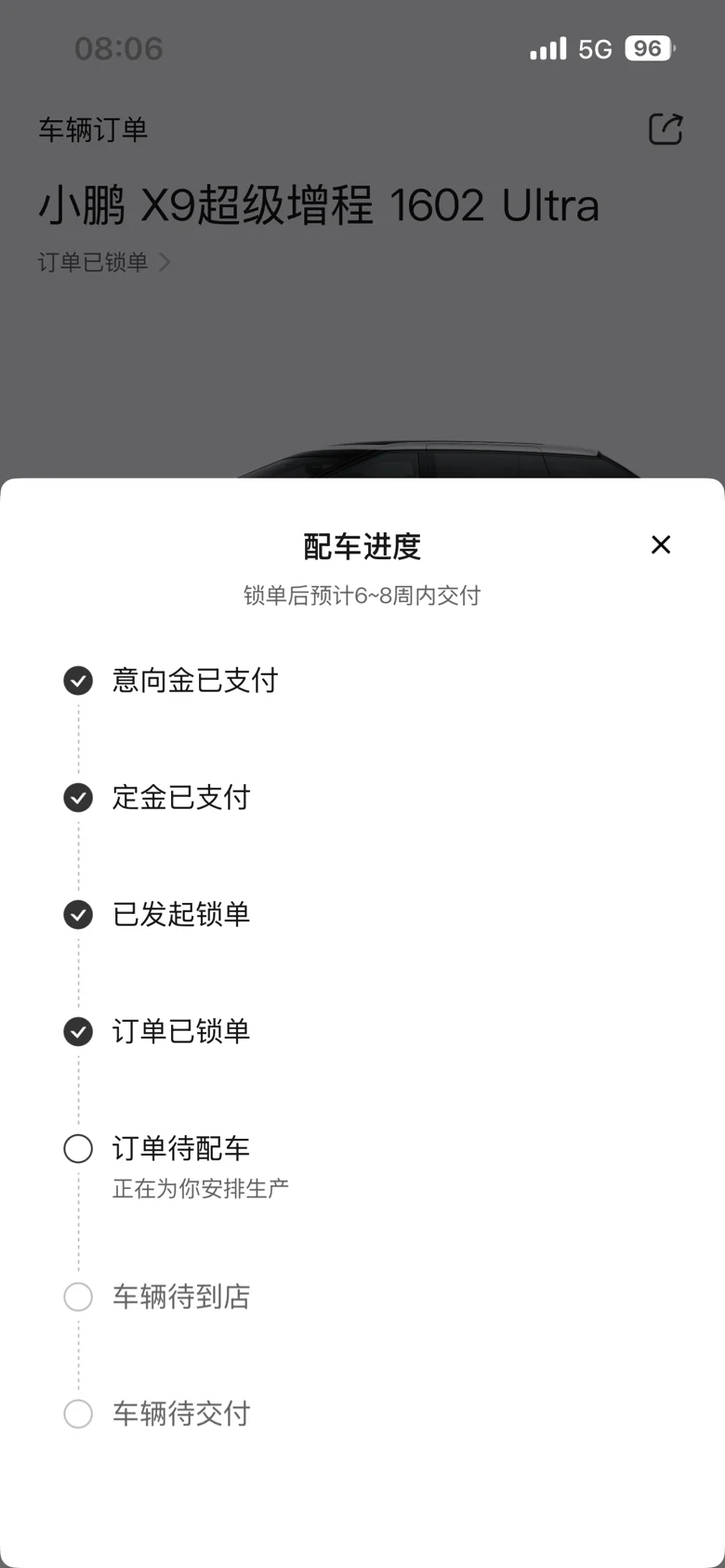Close the 配车进度 progress sheet
Image resolution: width=725 pixels, height=1568 pixels.
(x=661, y=544)
